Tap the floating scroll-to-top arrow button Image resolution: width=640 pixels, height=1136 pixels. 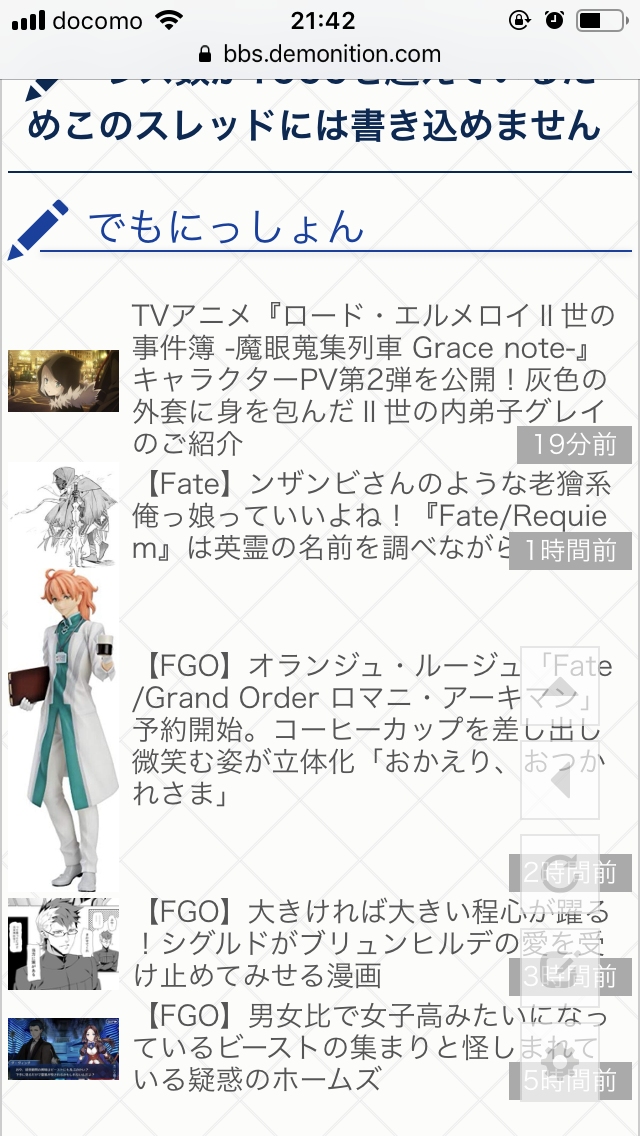pyautogui.click(x=561, y=687)
